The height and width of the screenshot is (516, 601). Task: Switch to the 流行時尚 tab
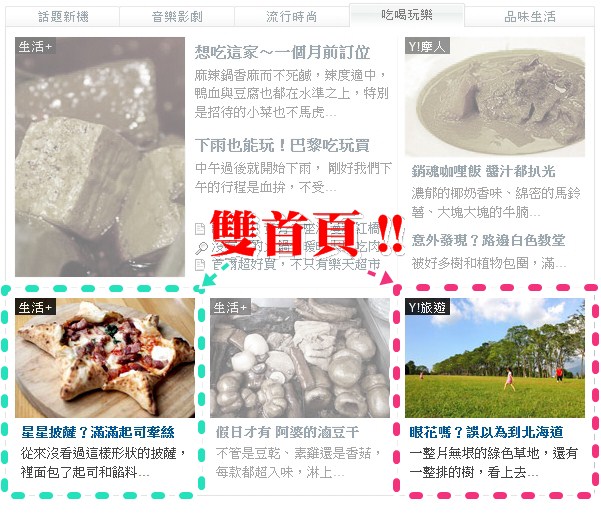(x=291, y=17)
